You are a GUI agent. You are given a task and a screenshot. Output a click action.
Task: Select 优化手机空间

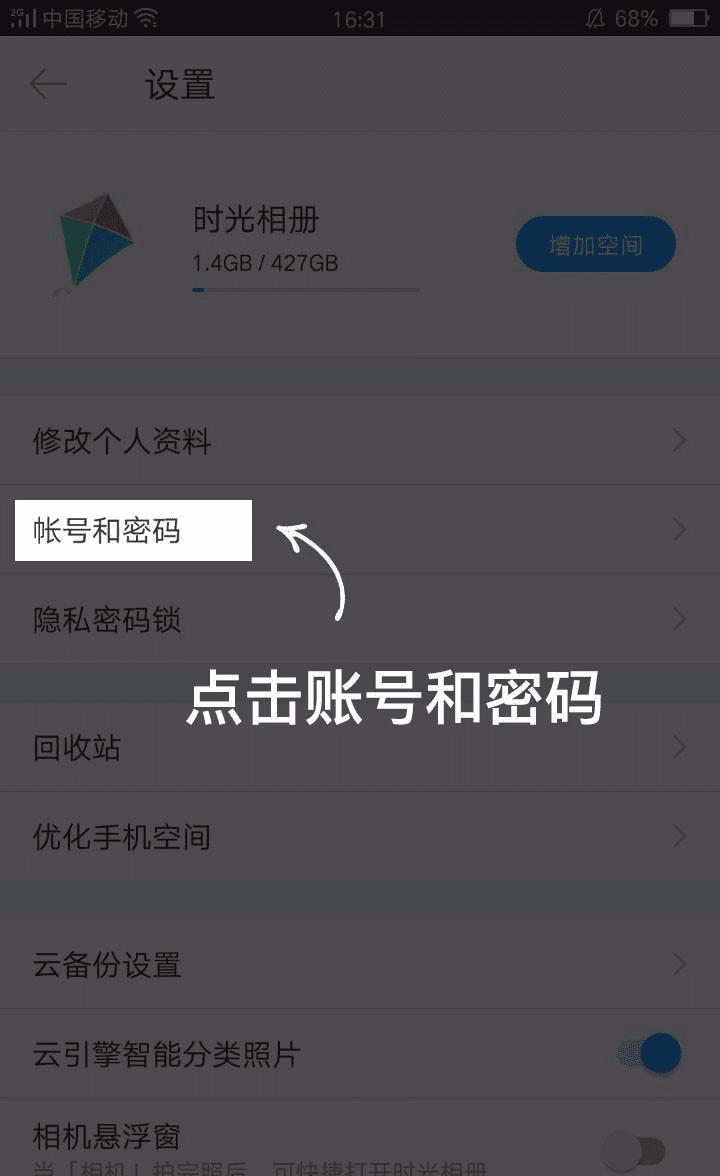point(360,836)
